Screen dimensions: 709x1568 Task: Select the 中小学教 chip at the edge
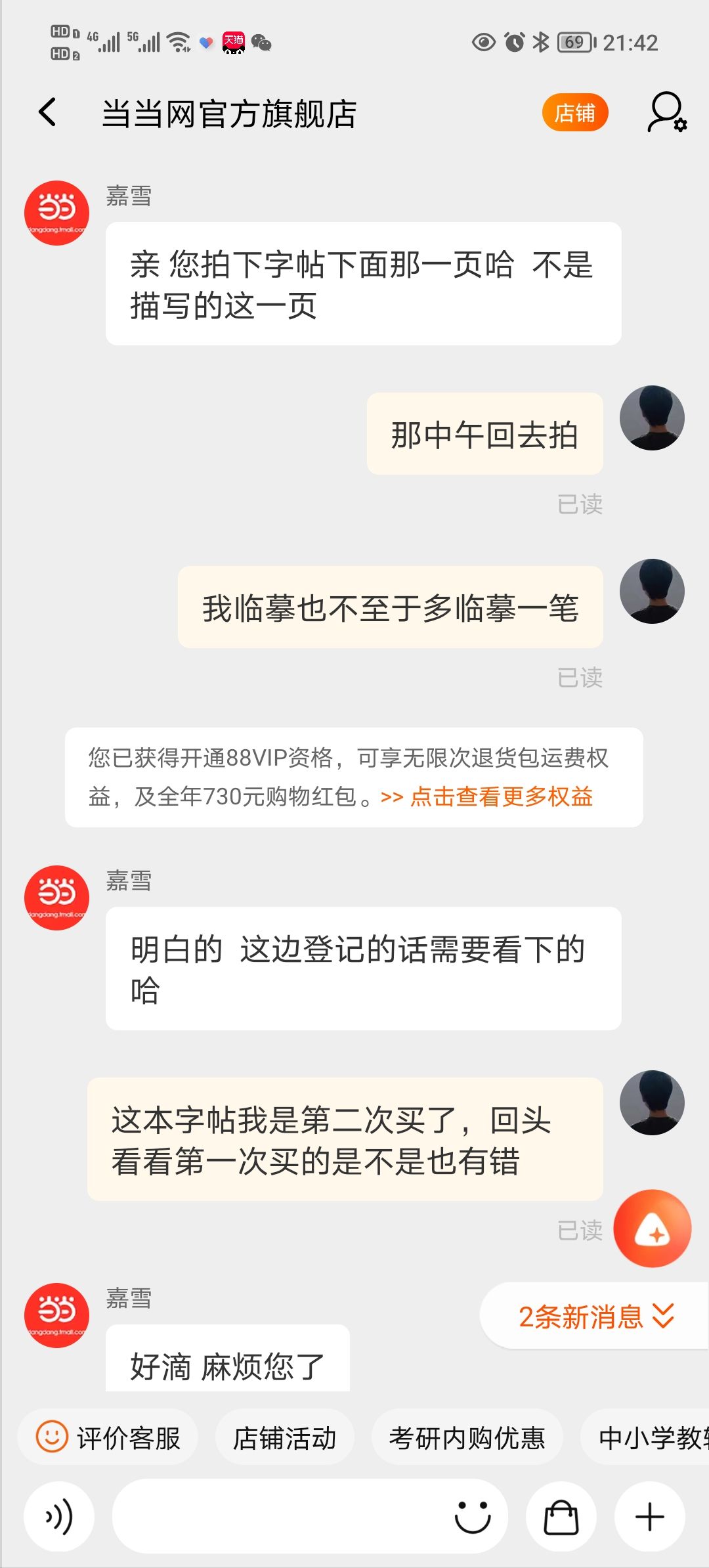(x=645, y=1437)
